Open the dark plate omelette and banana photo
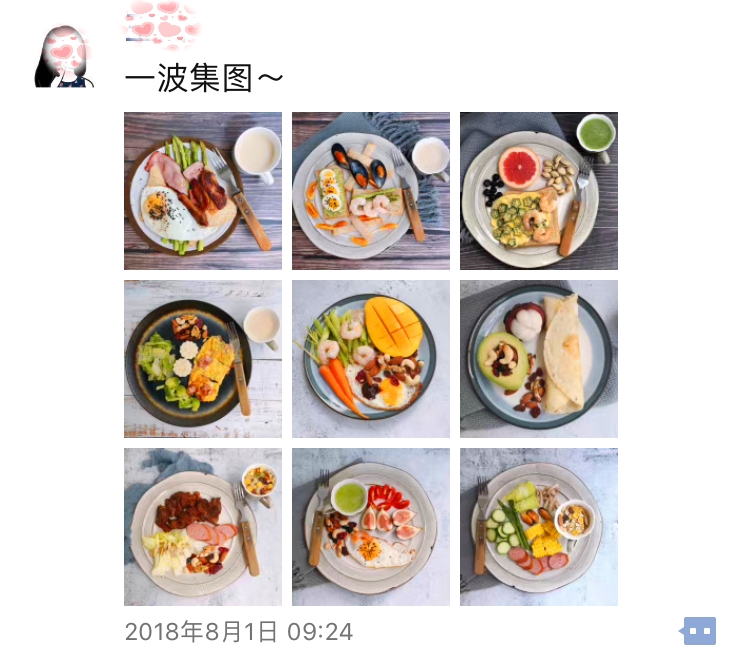The image size is (750, 661). pyautogui.click(x=202, y=359)
